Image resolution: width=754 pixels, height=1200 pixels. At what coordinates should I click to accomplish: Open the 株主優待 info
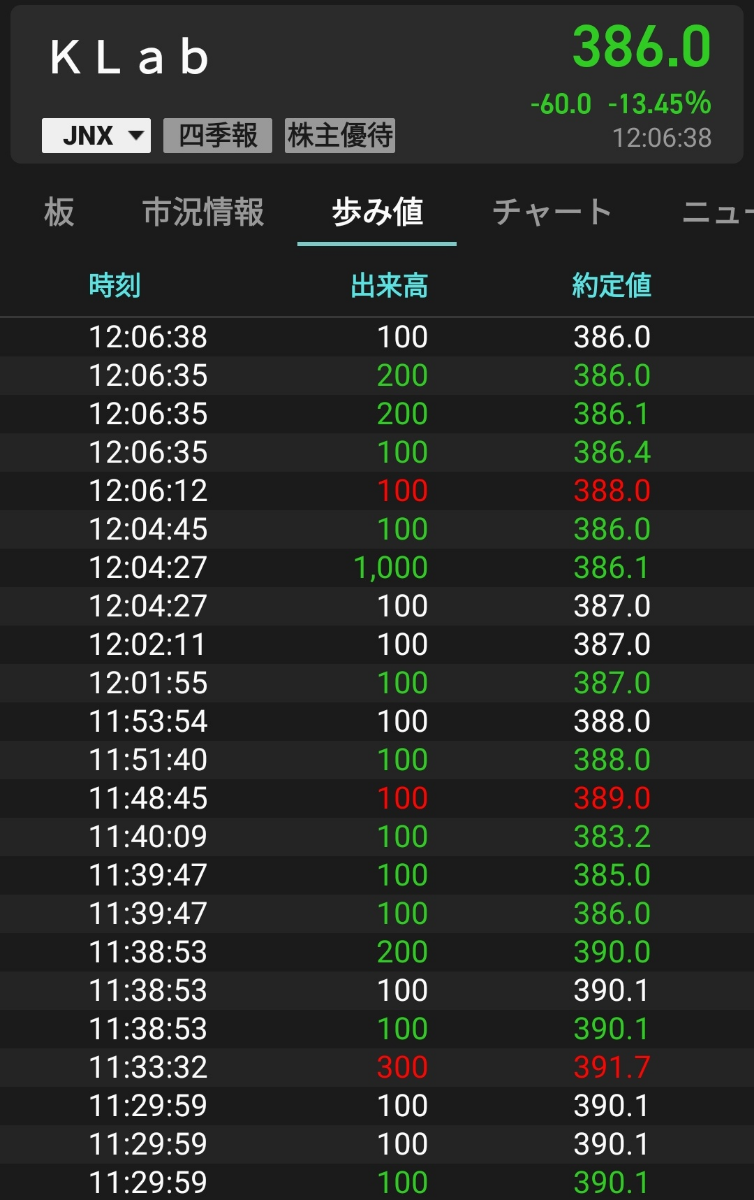(340, 135)
